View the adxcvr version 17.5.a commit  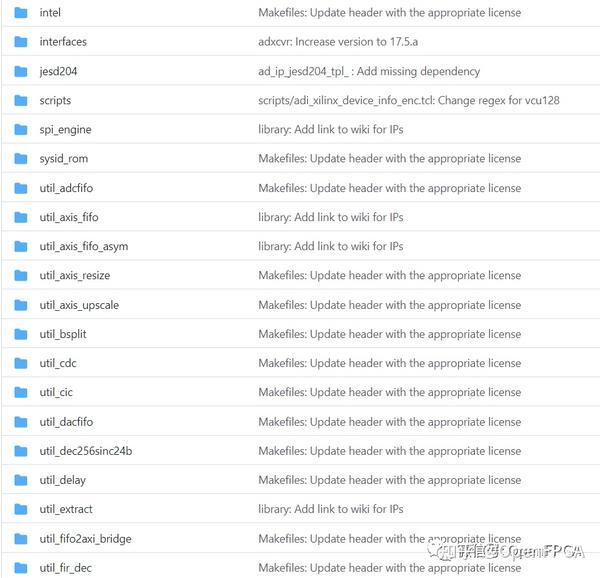[x=338, y=42]
